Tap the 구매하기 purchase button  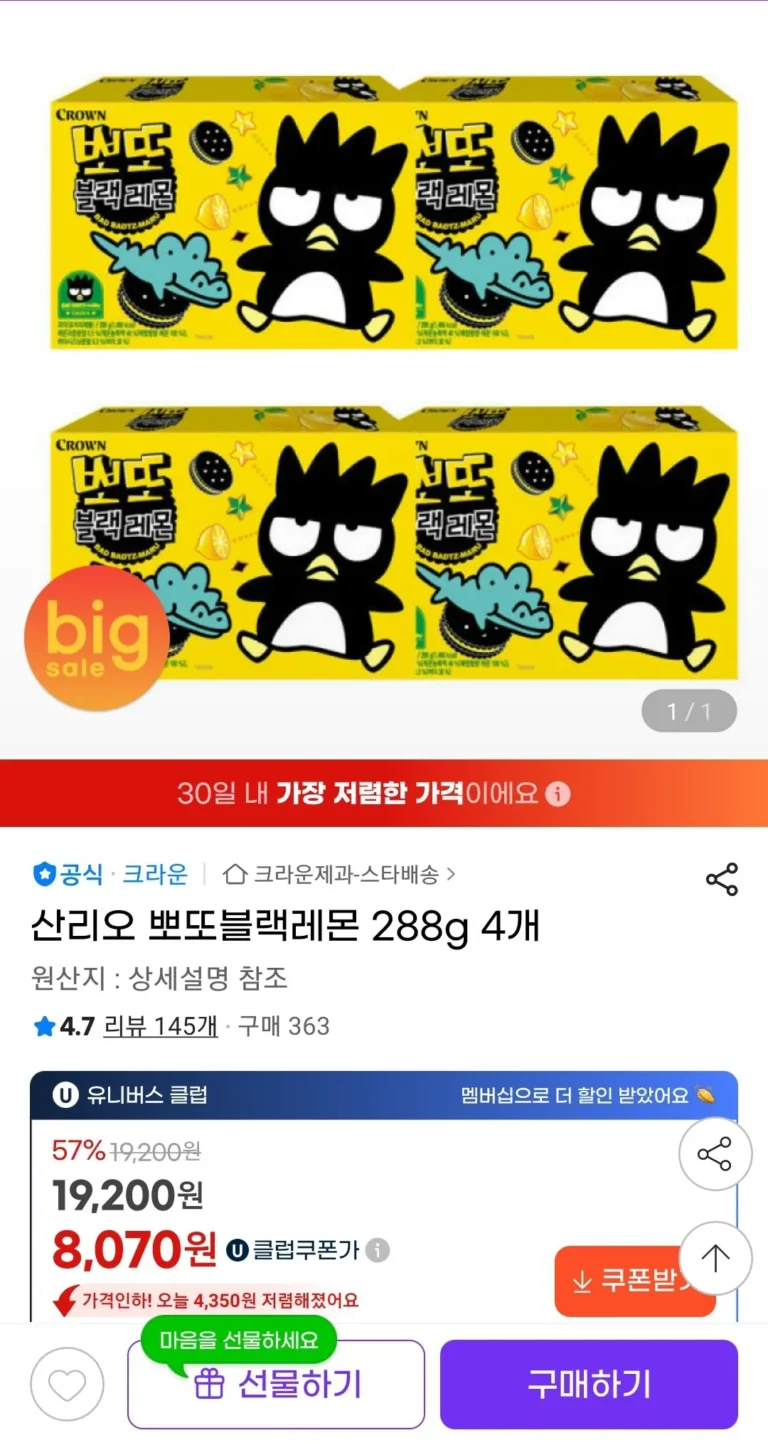point(588,1384)
